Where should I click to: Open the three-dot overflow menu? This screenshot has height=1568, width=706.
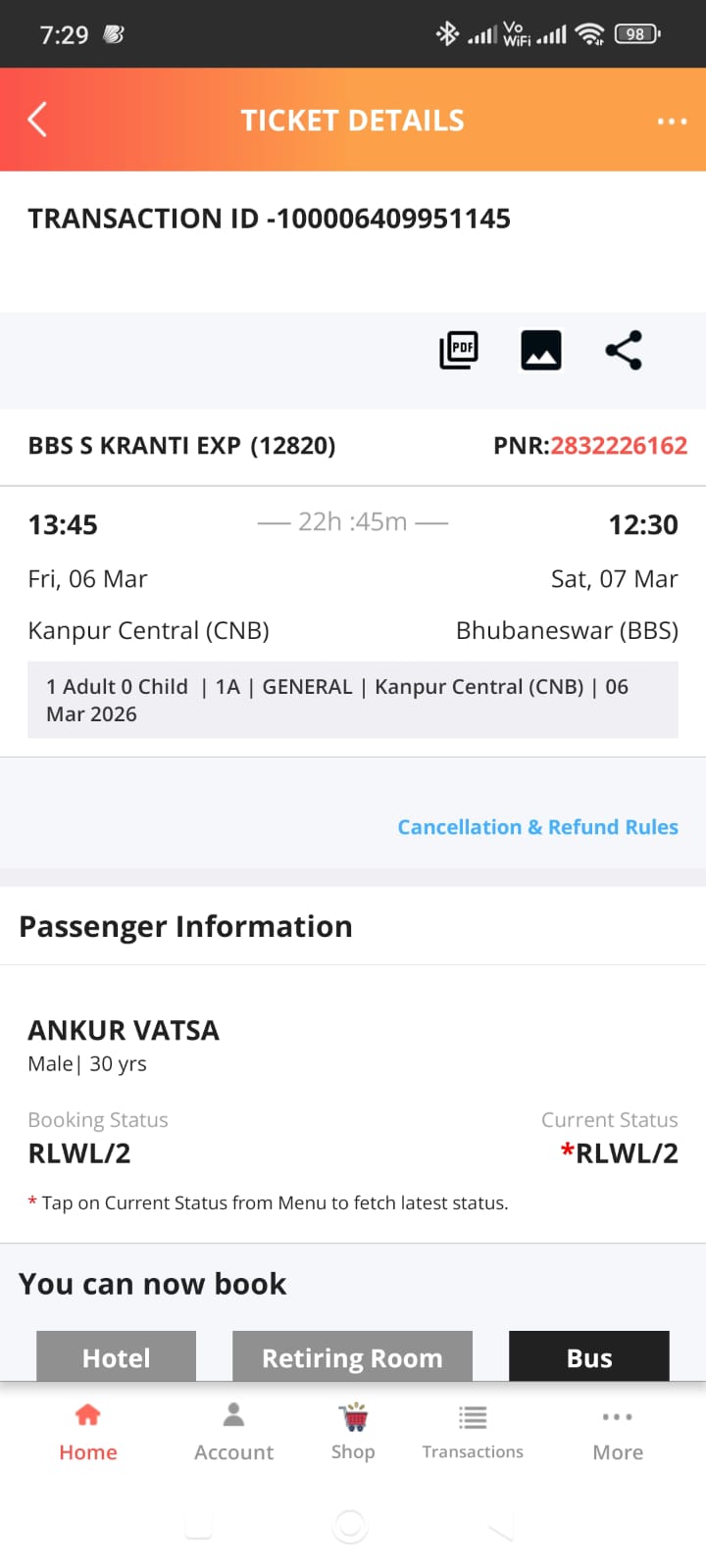pyautogui.click(x=672, y=121)
